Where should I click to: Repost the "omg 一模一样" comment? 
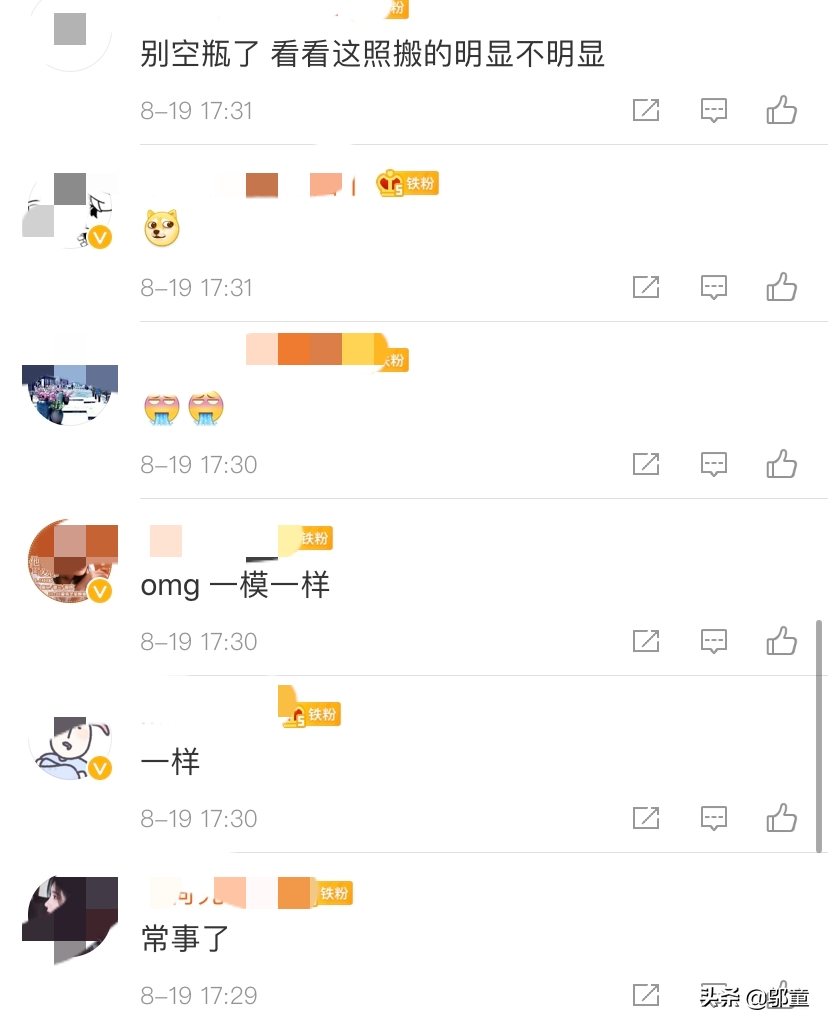click(x=646, y=641)
